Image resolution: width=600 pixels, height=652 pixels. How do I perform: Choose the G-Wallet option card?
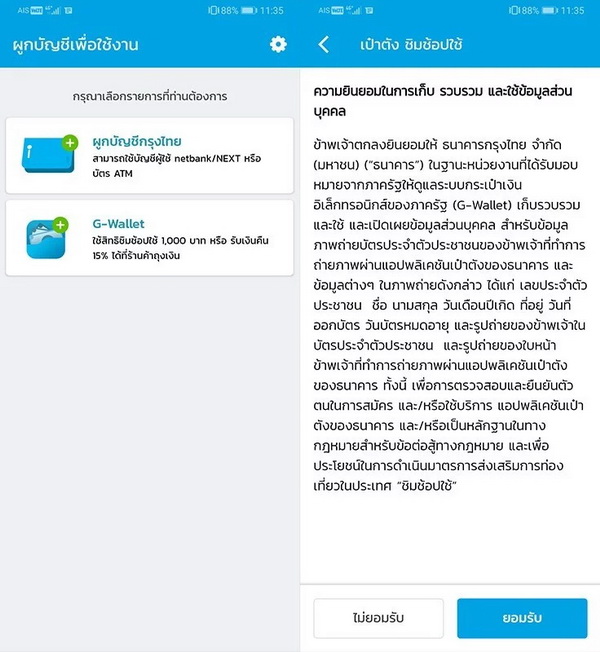click(149, 238)
